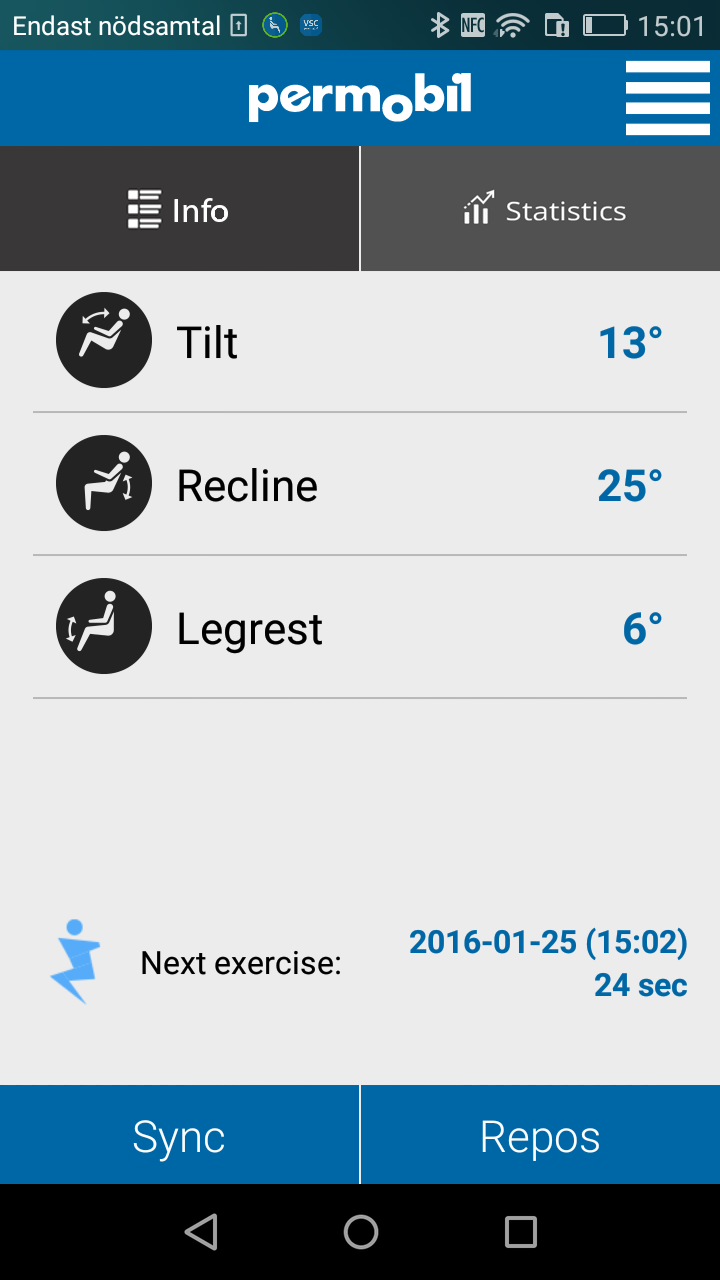Go to the home screen
Viewport: 720px width, 1280px height.
[360, 1232]
